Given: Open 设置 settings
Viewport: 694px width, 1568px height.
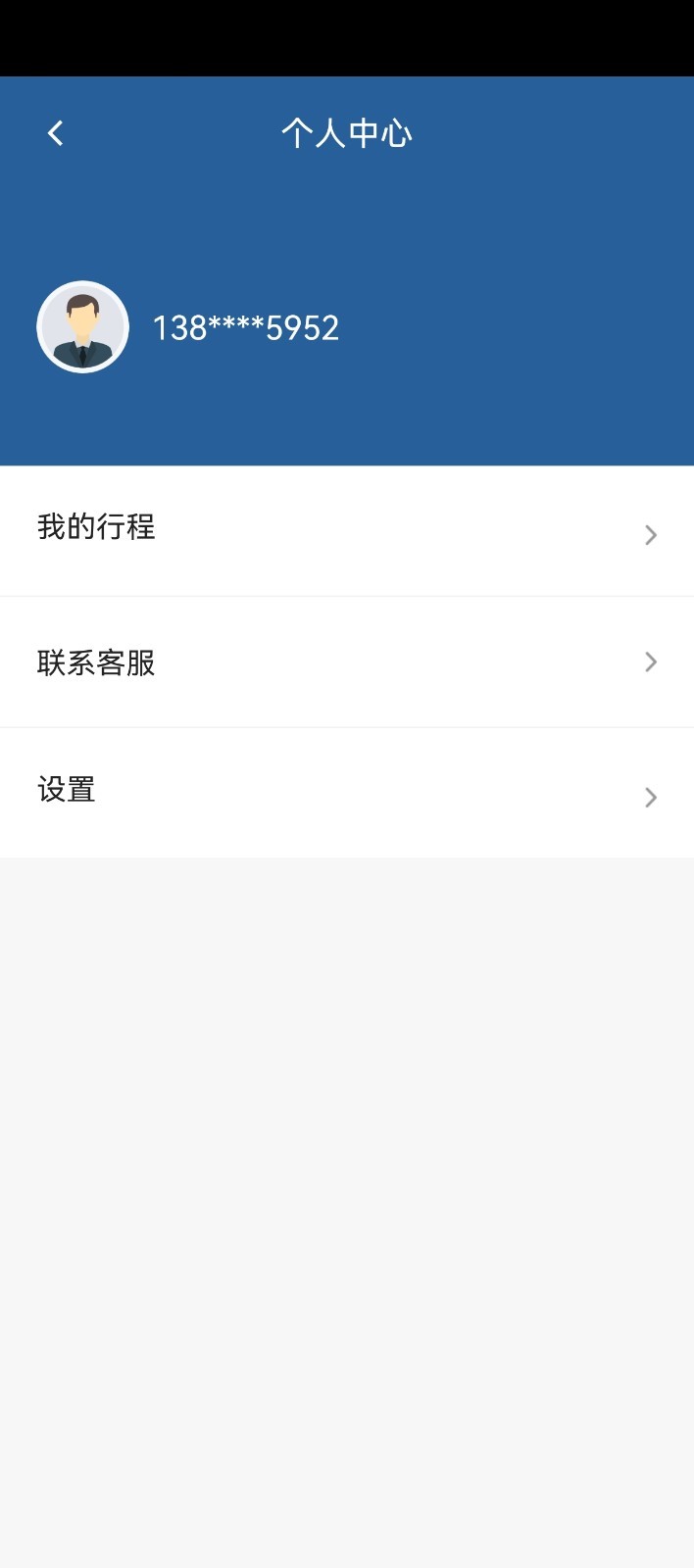Looking at the screenshot, I should (x=346, y=792).
